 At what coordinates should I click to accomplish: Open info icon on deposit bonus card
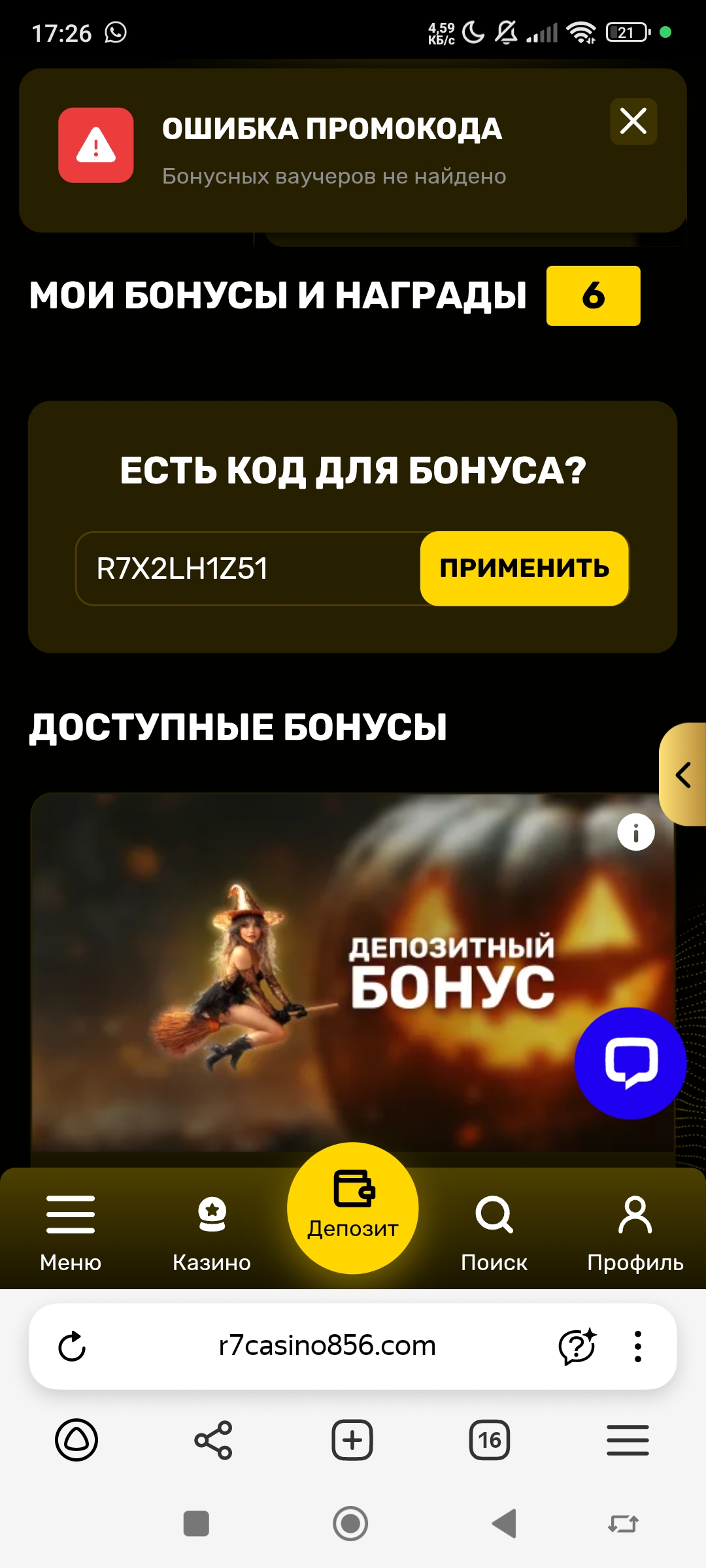click(x=635, y=832)
